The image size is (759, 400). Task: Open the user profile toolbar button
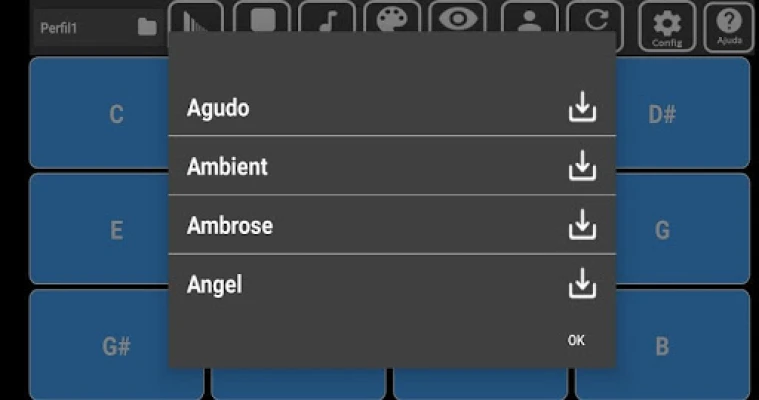pos(529,17)
